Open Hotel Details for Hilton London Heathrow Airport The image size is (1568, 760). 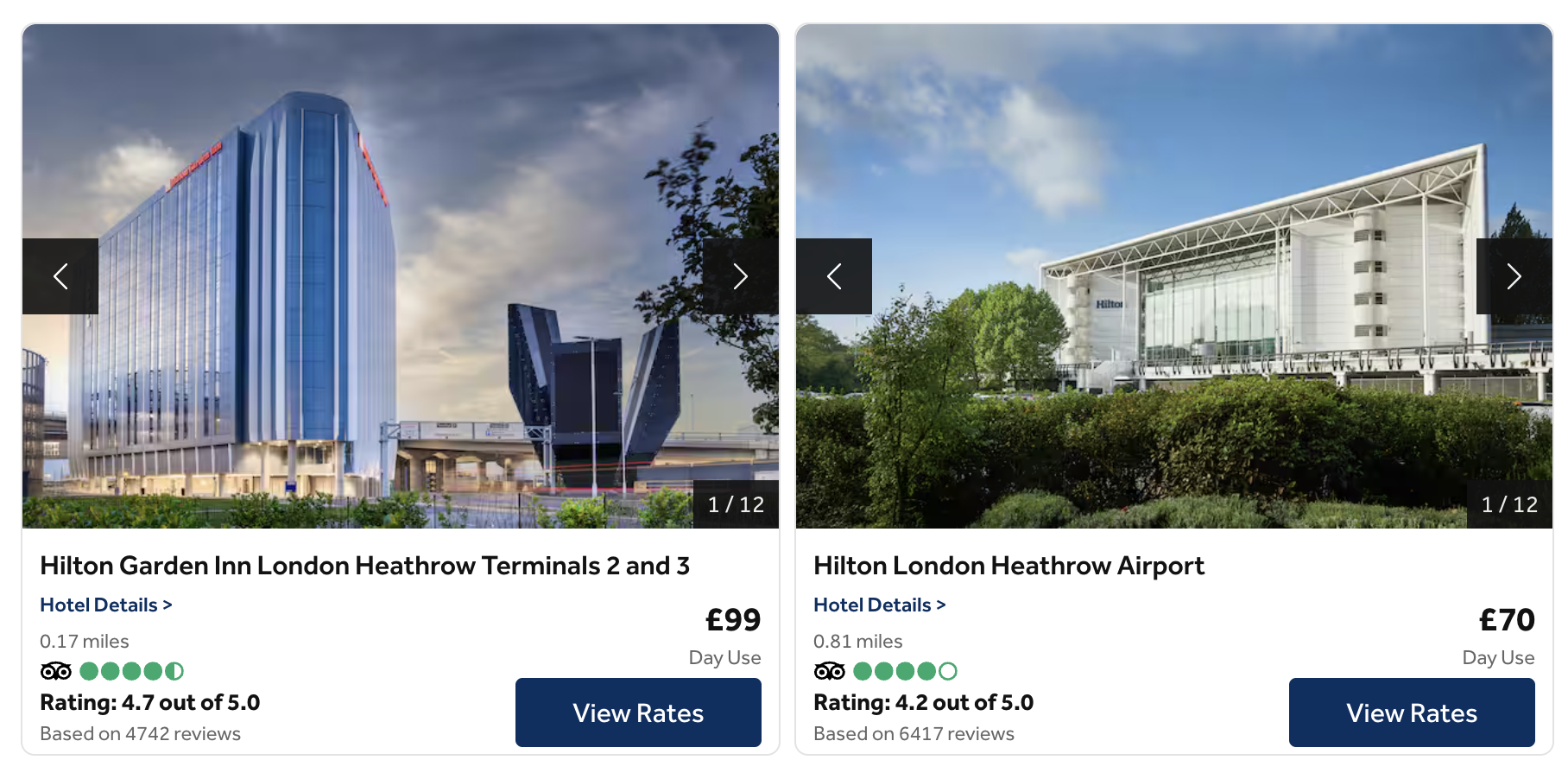tap(880, 605)
